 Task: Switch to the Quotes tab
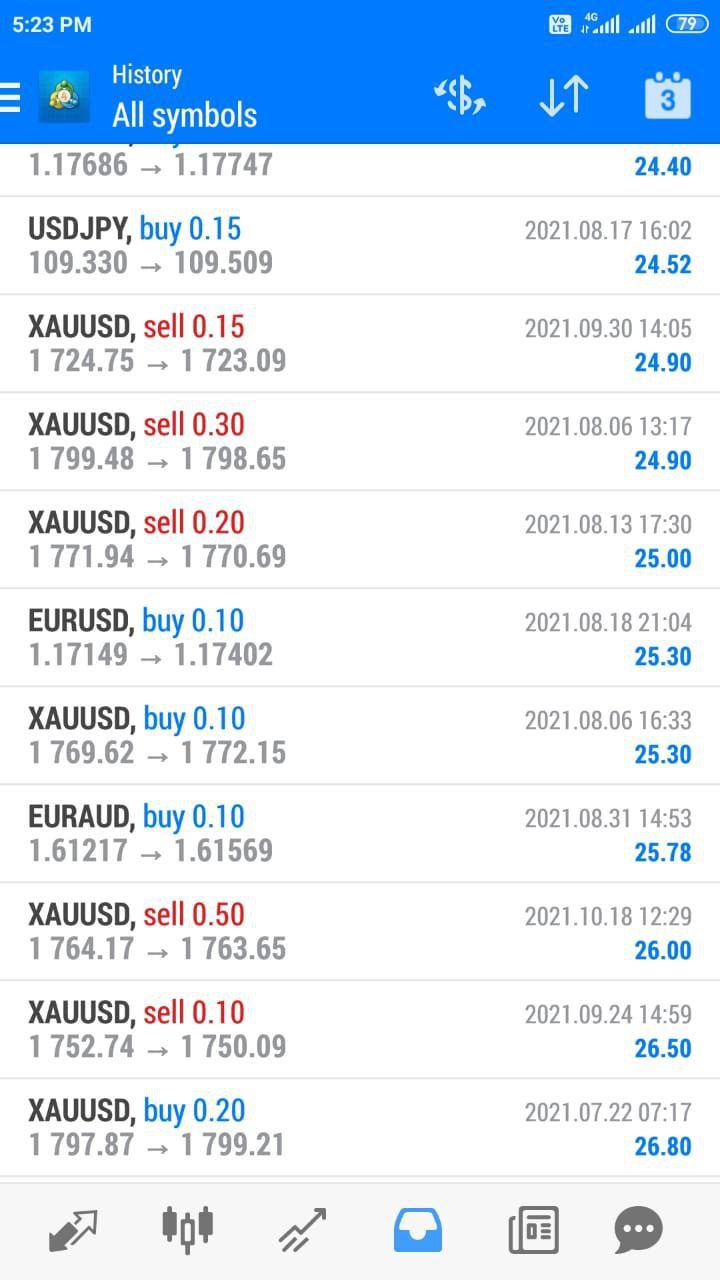pos(73,1229)
